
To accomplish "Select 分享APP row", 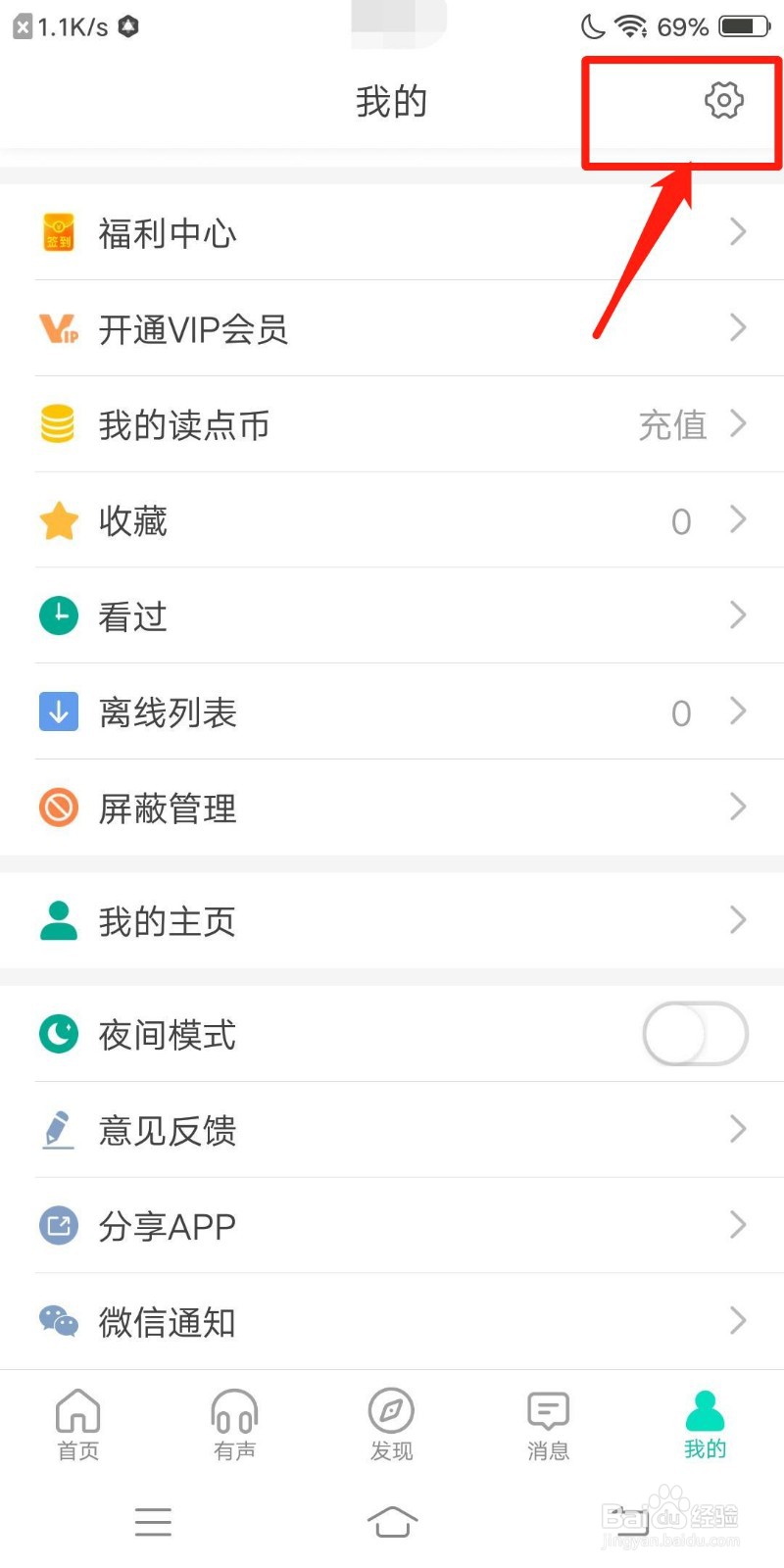I will (x=392, y=1226).
